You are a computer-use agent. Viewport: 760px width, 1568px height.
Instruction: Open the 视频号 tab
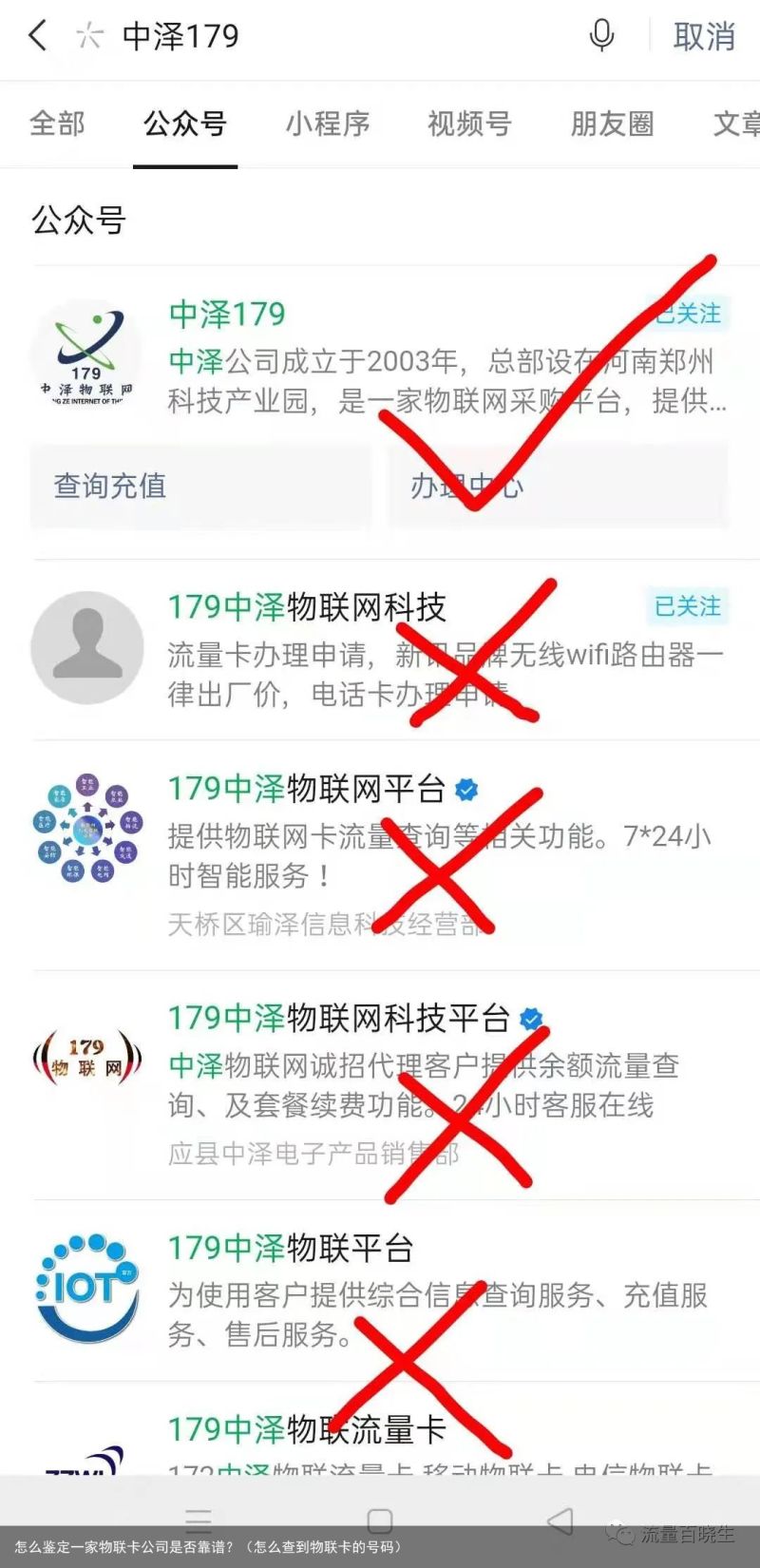coord(469,124)
